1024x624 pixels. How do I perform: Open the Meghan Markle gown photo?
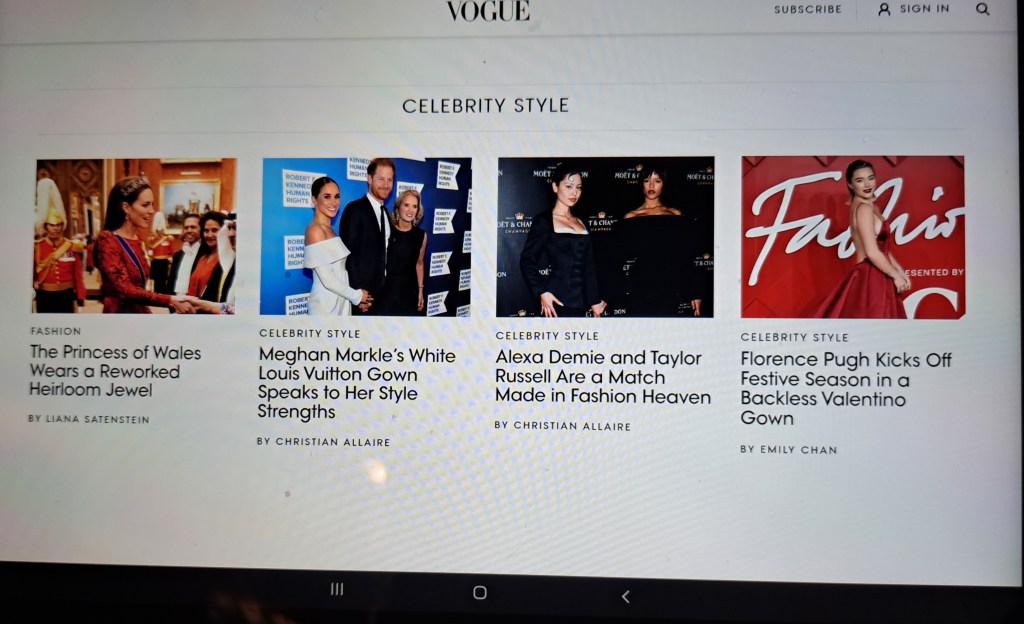[365, 237]
